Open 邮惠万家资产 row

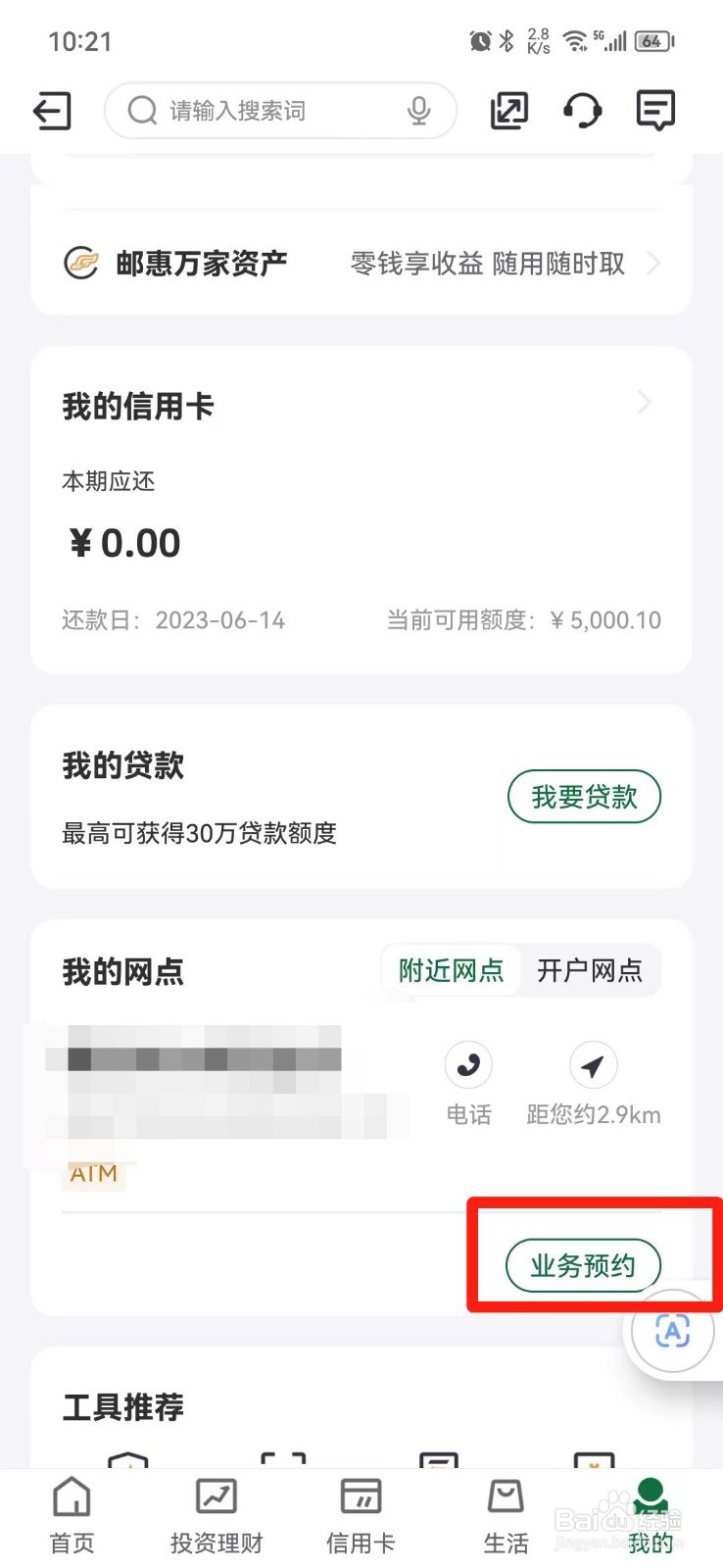click(x=361, y=263)
